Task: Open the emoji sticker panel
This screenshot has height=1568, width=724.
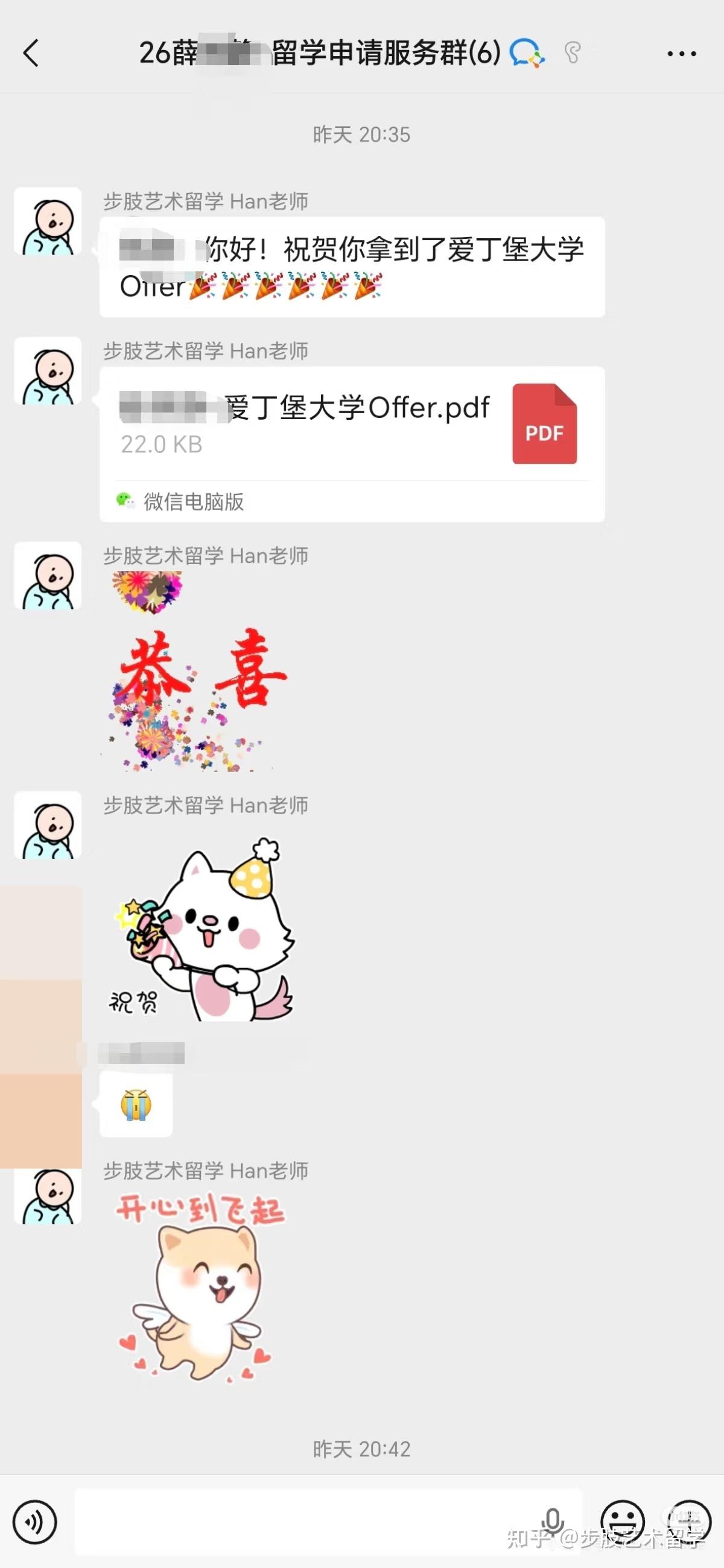Action: click(x=622, y=1522)
